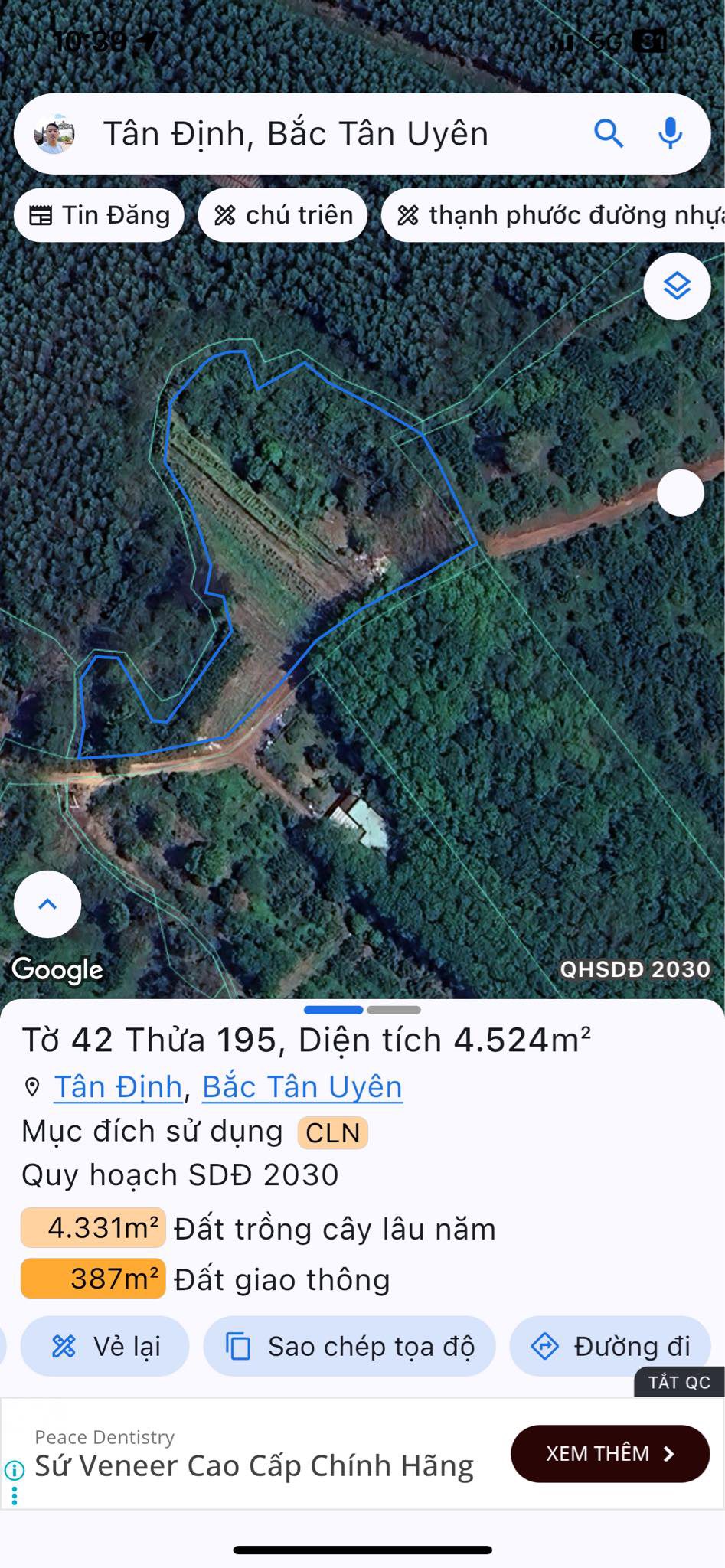Tap XEM THÊM on the ad
This screenshot has height=1568, width=725.
click(x=609, y=1453)
